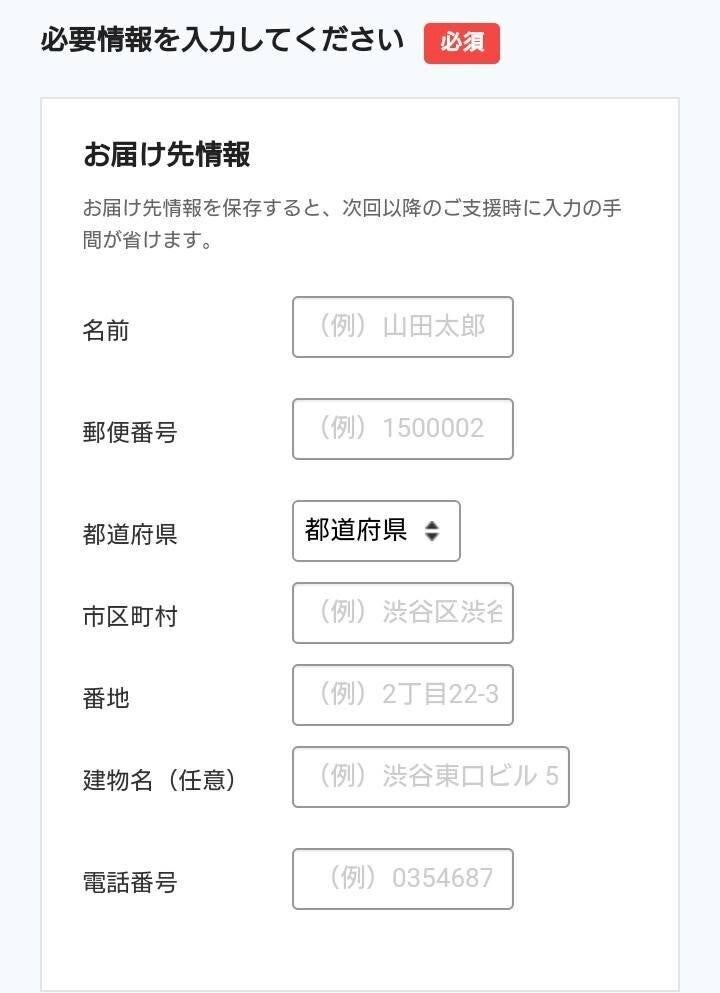Image resolution: width=720 pixels, height=993 pixels.
Task: Focus the 建物名（任意） building name field
Action: pos(430,777)
